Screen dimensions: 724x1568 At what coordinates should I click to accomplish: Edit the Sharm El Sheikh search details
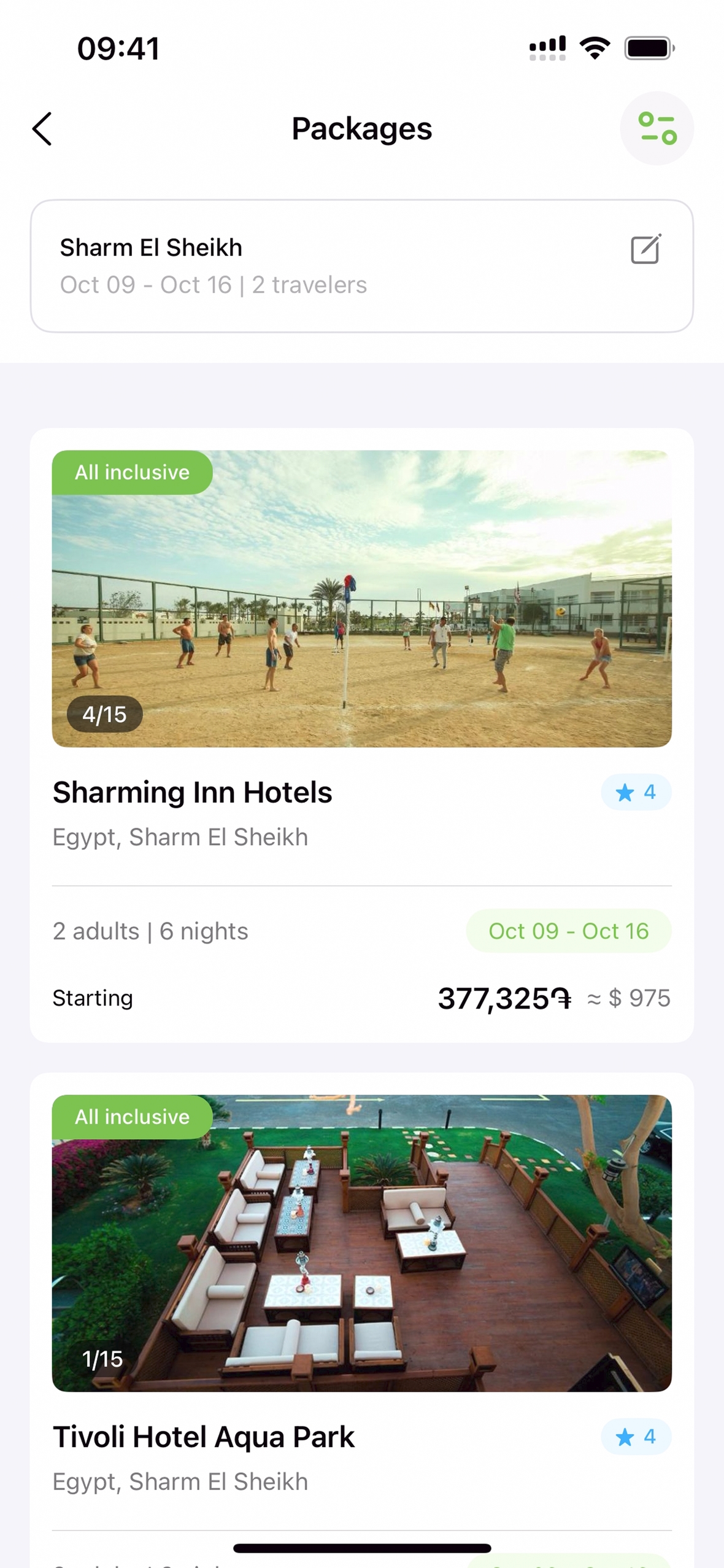tap(645, 249)
